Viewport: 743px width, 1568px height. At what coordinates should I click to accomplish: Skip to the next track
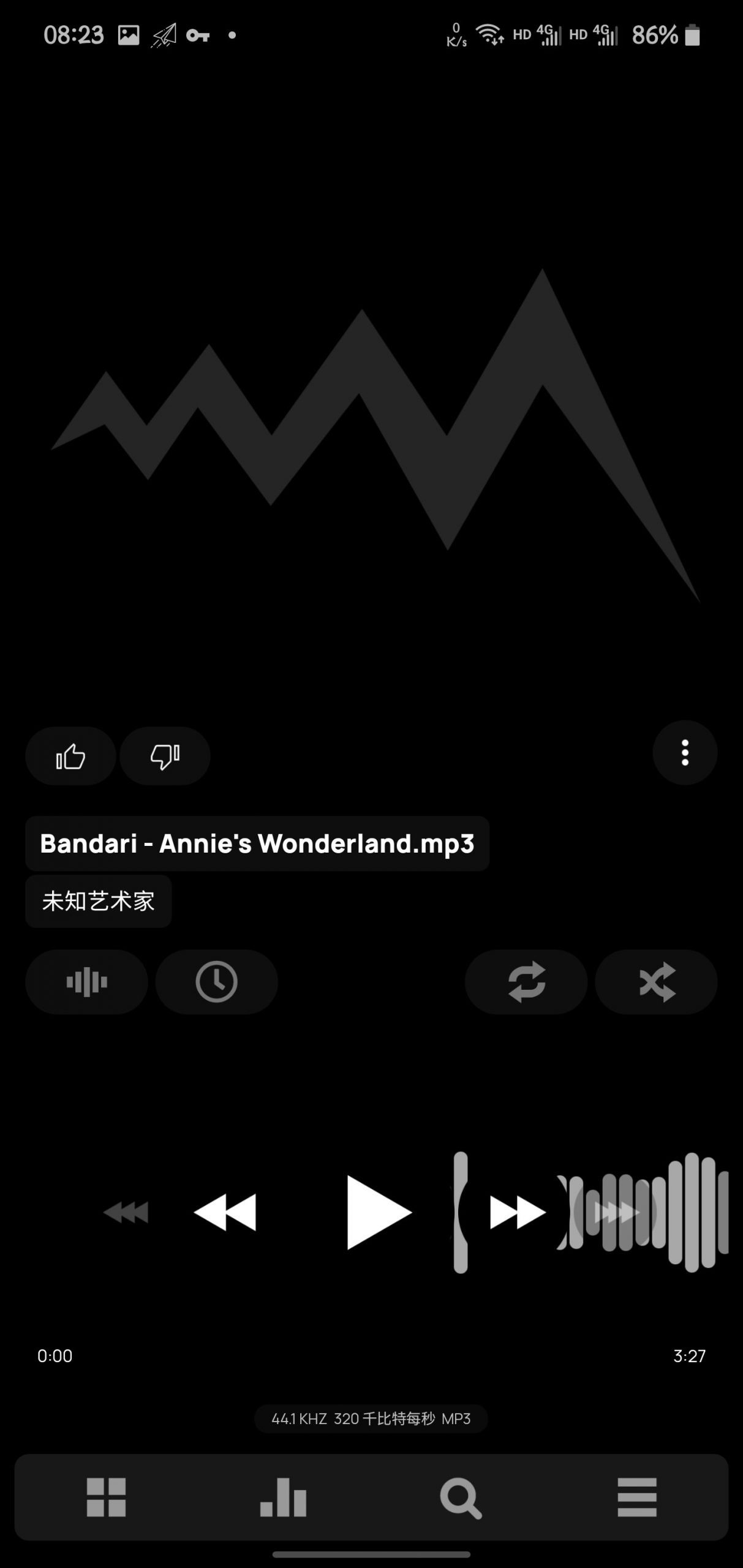(517, 1212)
